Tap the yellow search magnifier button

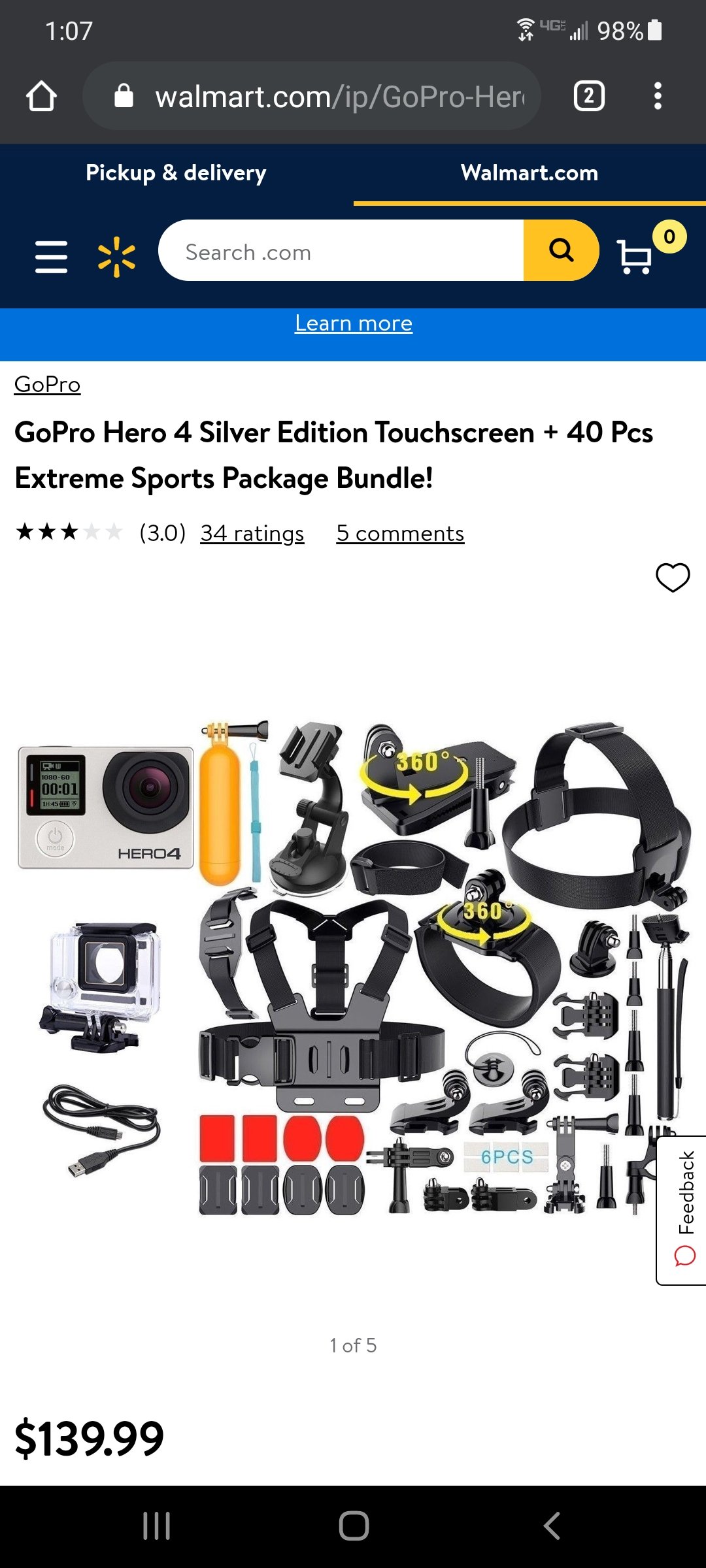561,251
